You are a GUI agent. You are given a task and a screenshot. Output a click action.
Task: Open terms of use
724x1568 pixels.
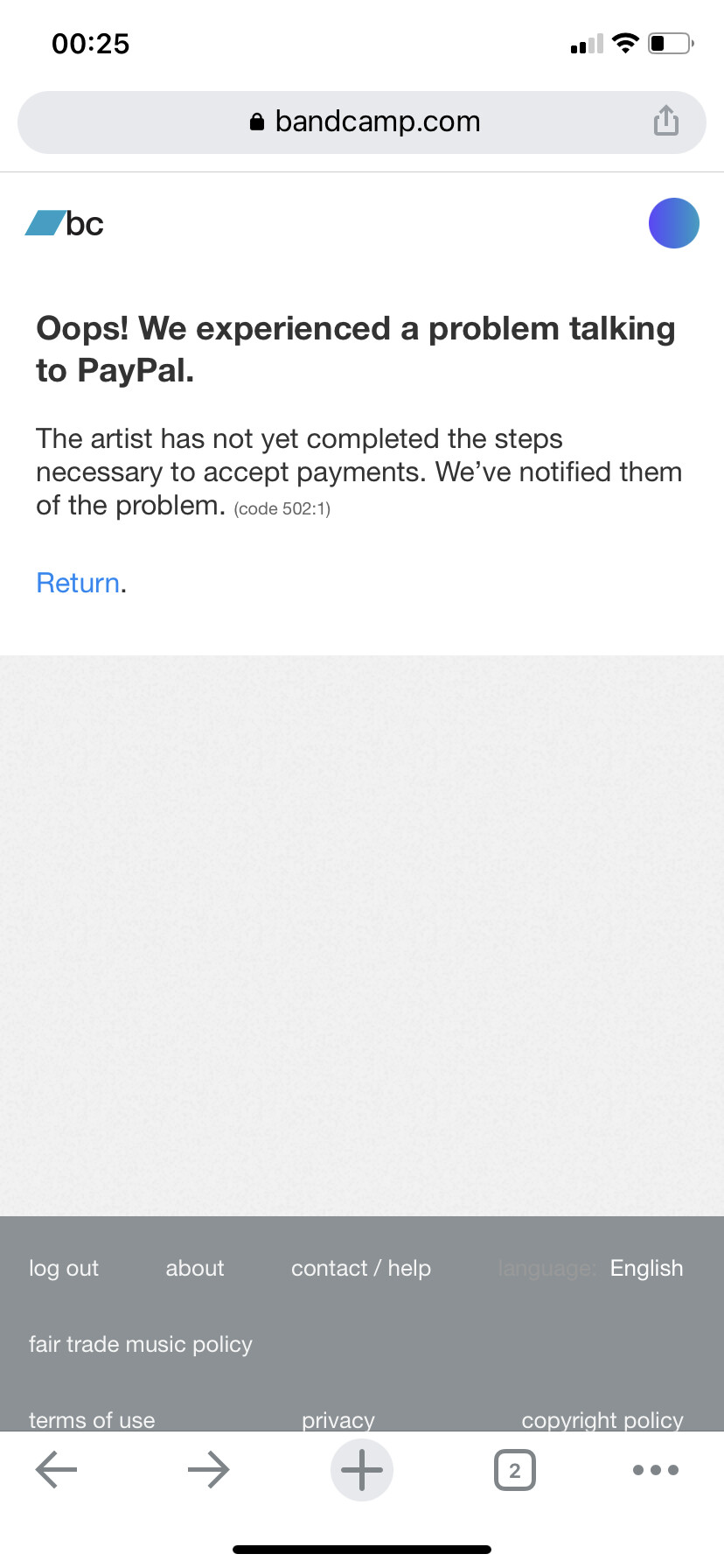[x=92, y=1419]
